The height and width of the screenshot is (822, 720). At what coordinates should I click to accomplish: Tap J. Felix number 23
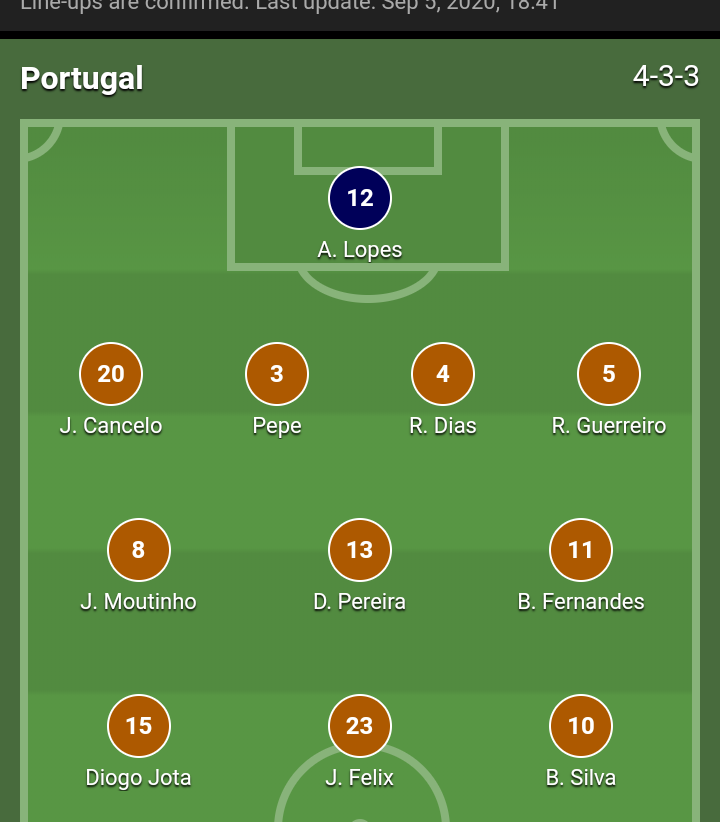[x=360, y=726]
